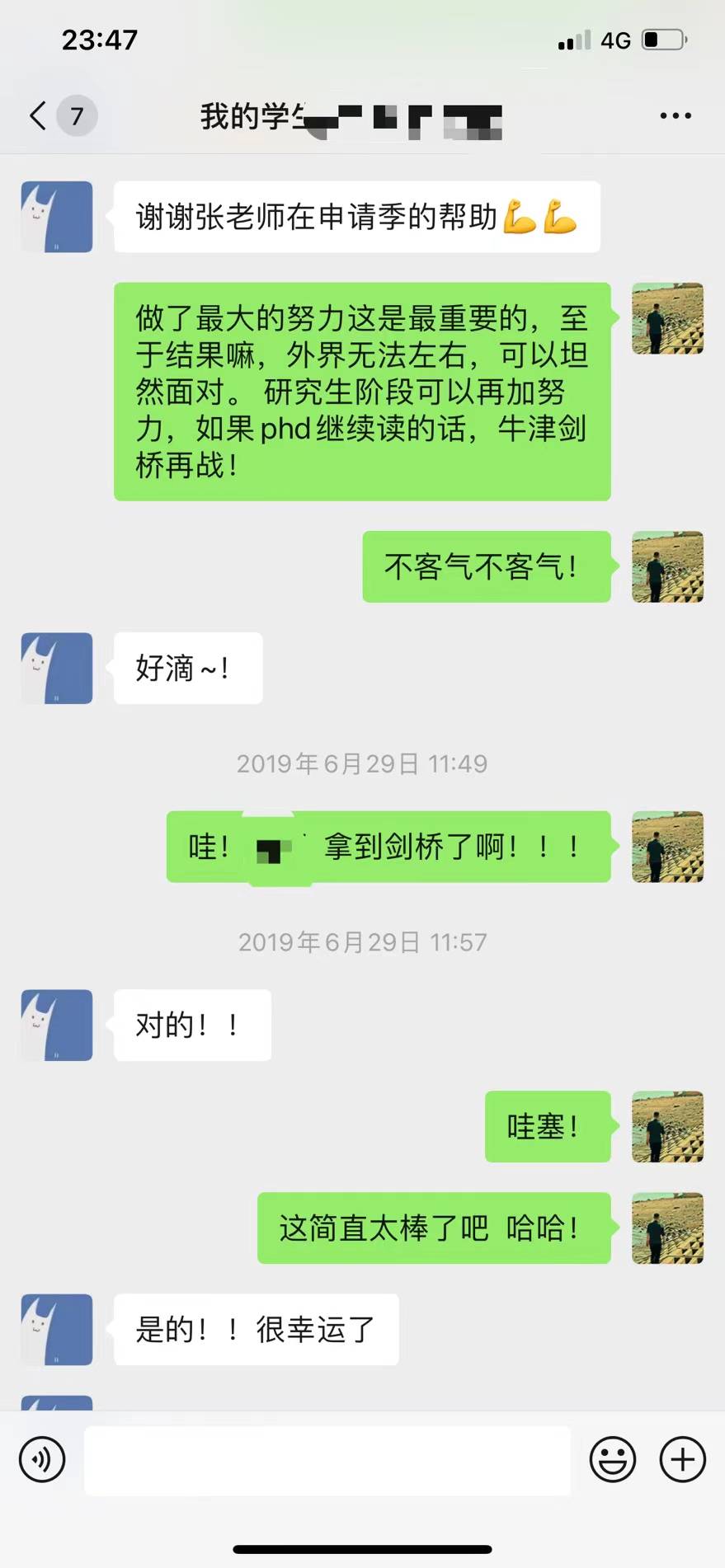Open the plus attachments menu
Screen dimensions: 725x1568
[x=682, y=1460]
